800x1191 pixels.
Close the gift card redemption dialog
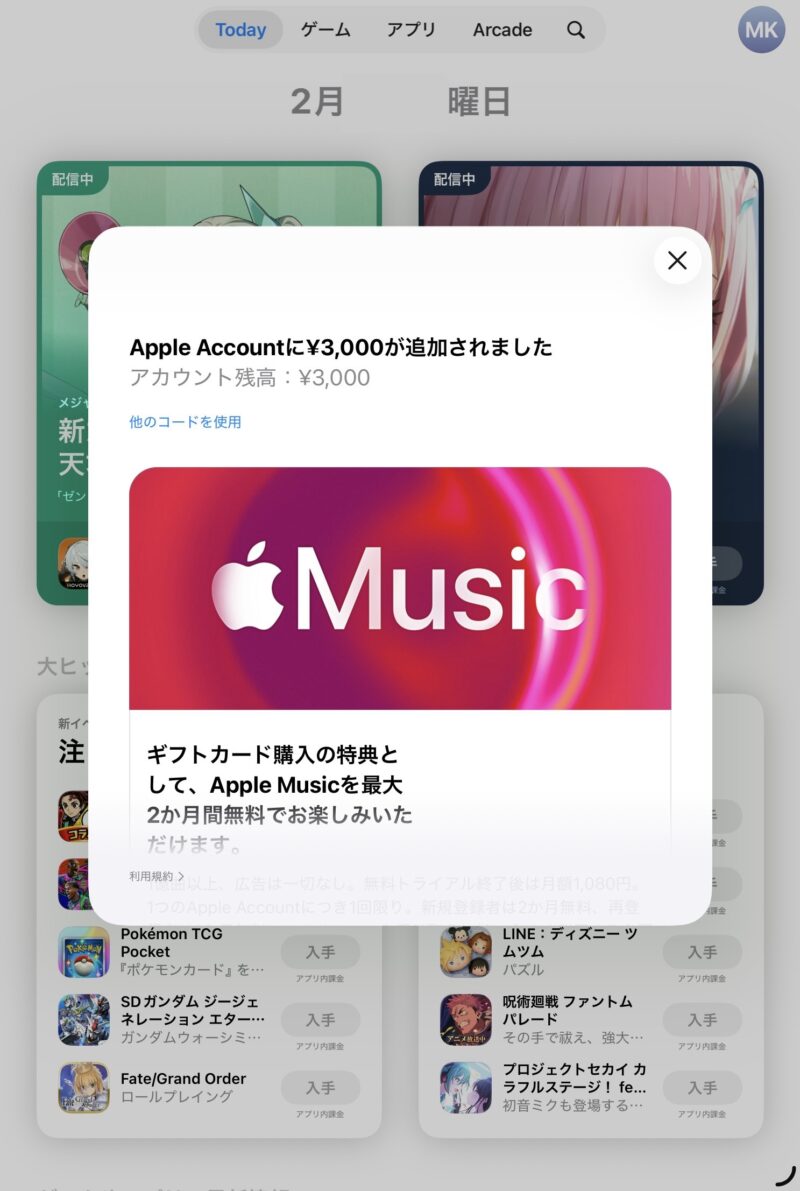click(x=677, y=260)
